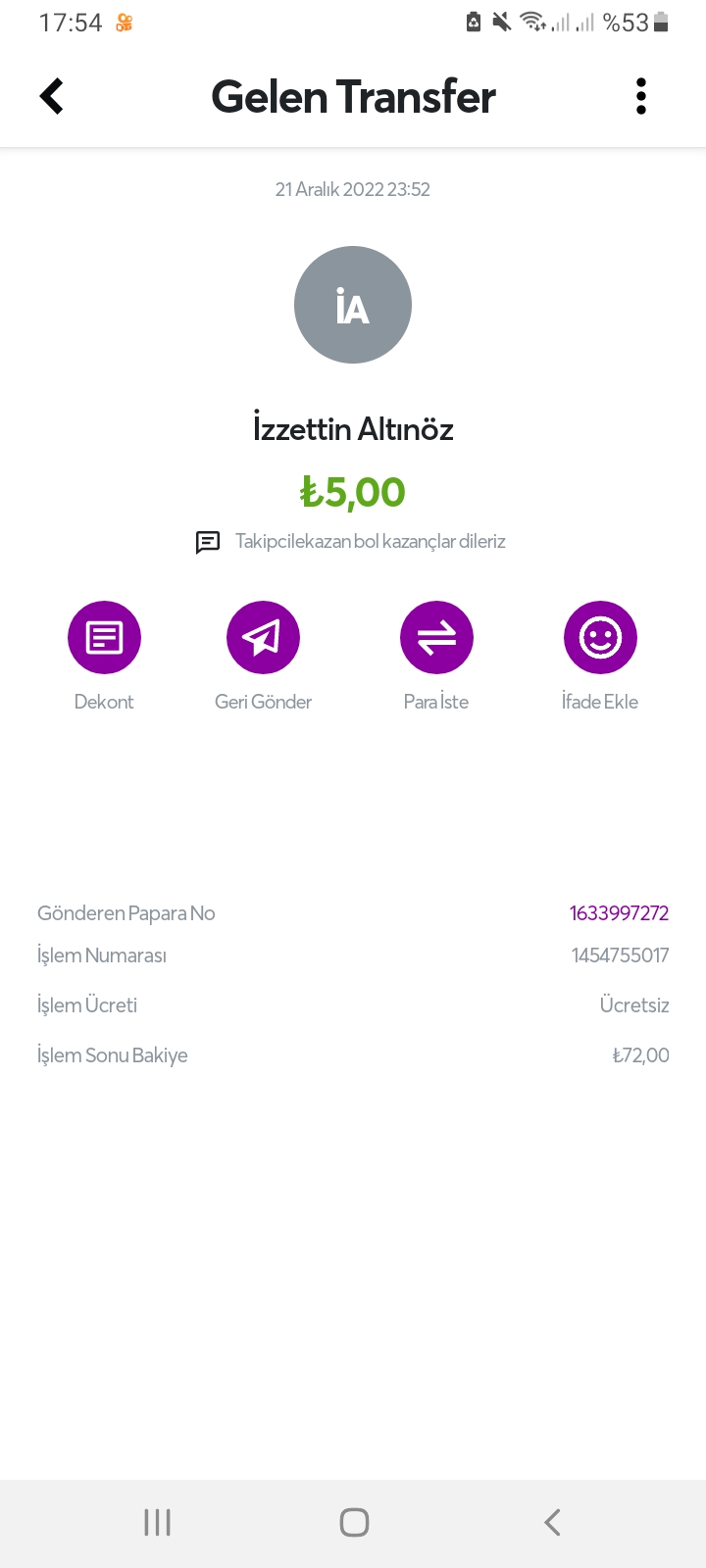View the Dekont receipt
This screenshot has height=1568, width=706.
(x=104, y=638)
